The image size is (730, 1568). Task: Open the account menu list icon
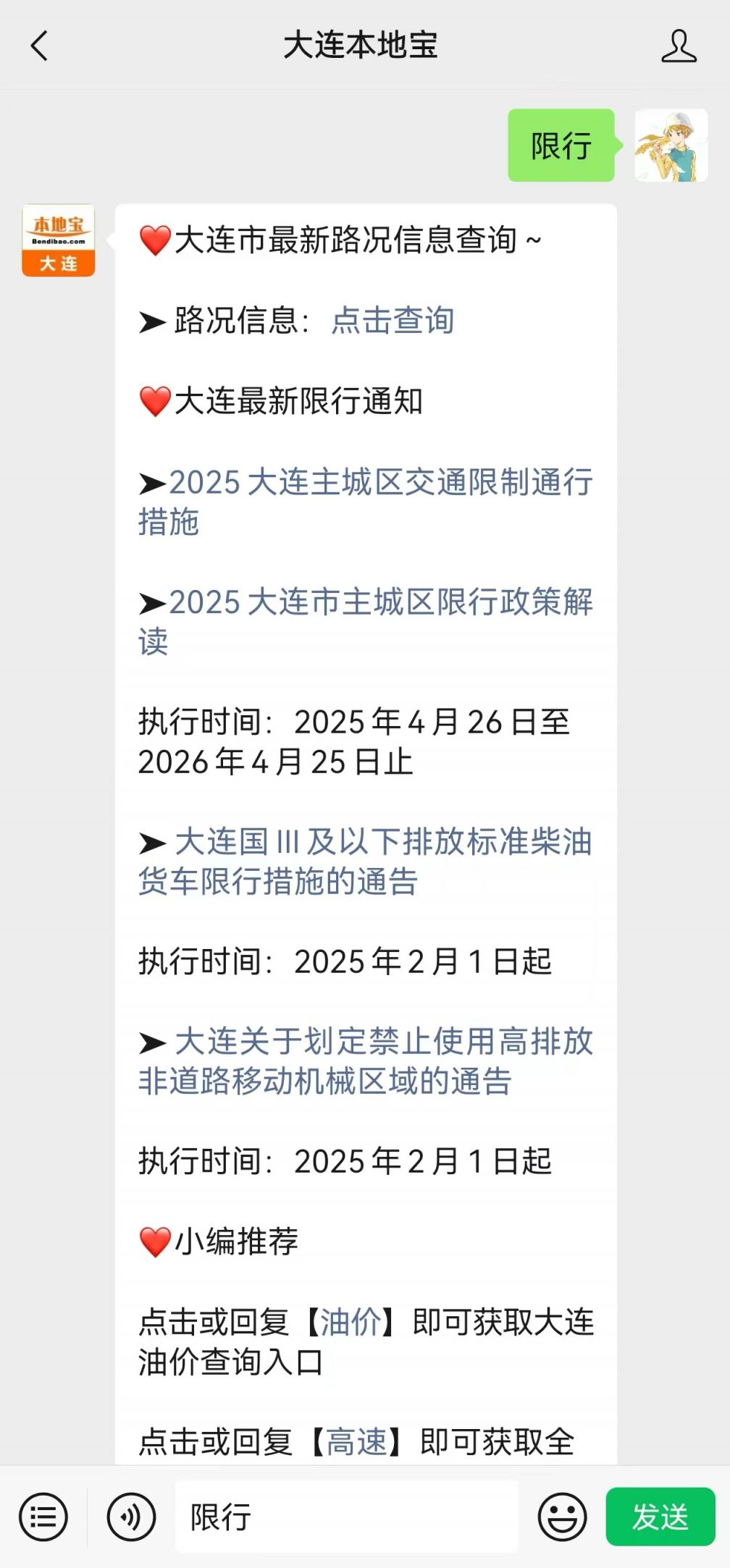[x=43, y=1517]
